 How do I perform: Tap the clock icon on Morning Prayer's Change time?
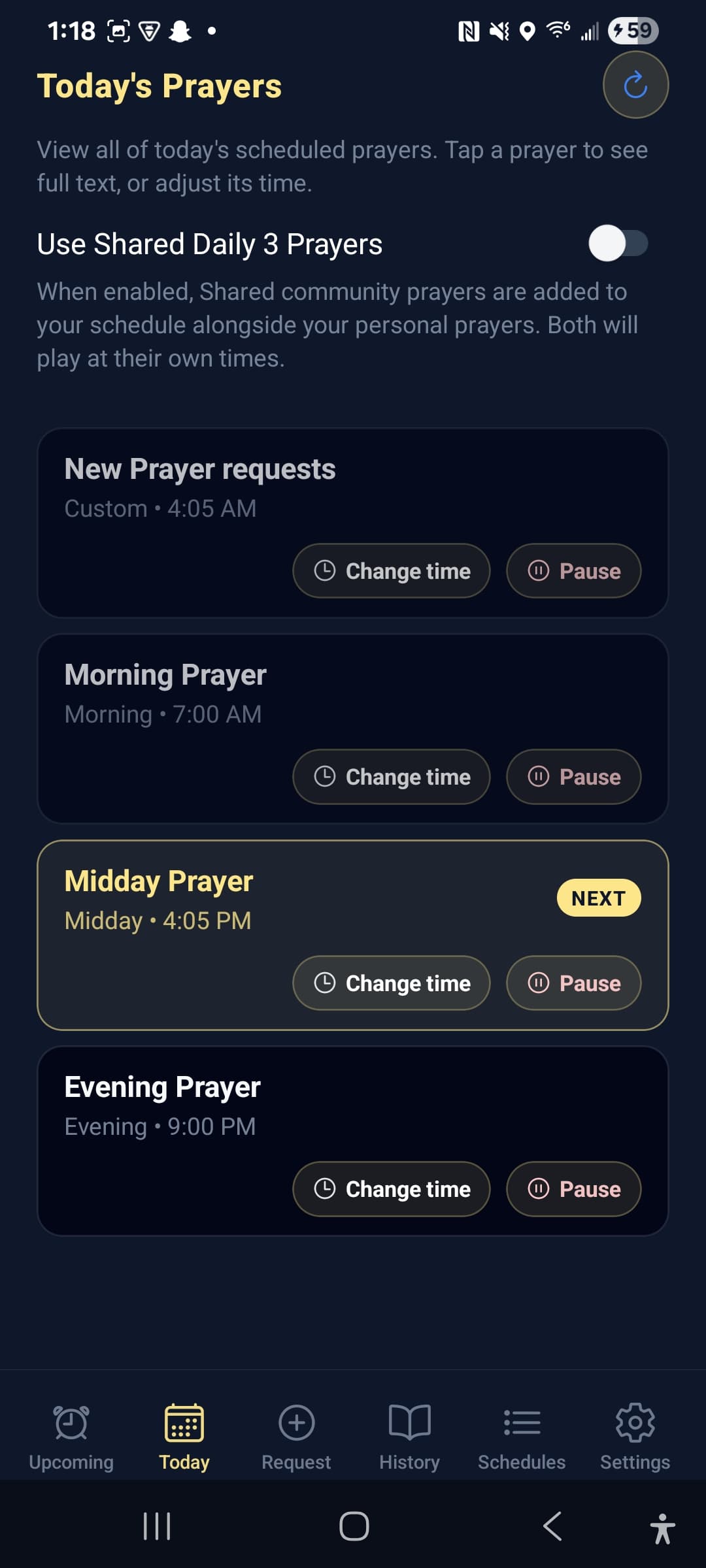pyautogui.click(x=326, y=777)
